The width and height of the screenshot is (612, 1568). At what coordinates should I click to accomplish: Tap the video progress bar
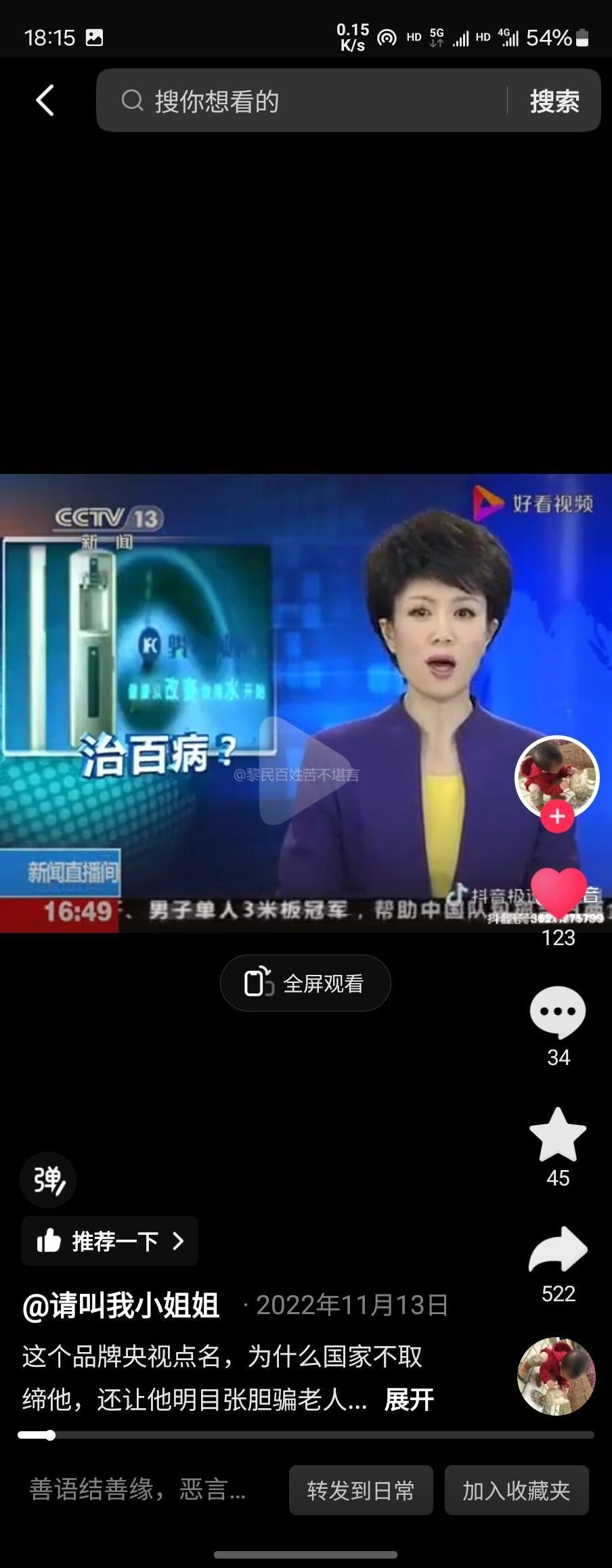pyautogui.click(x=306, y=1435)
